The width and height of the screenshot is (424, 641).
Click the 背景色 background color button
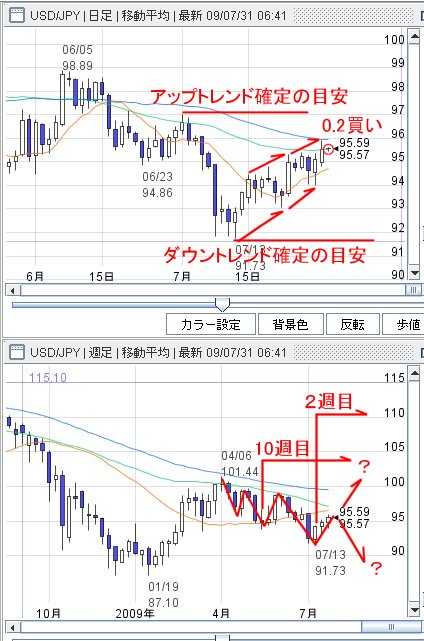291,325
